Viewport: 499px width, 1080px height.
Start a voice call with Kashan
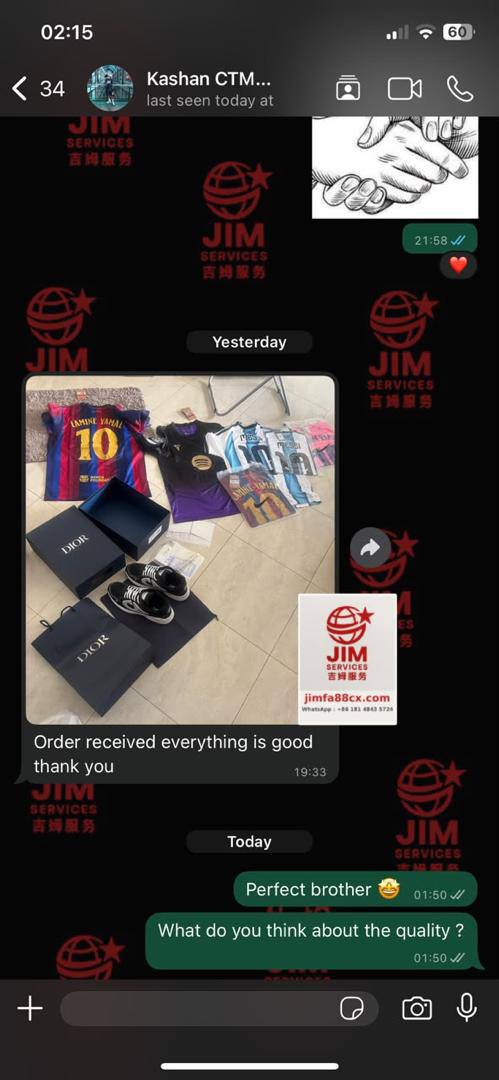(460, 89)
